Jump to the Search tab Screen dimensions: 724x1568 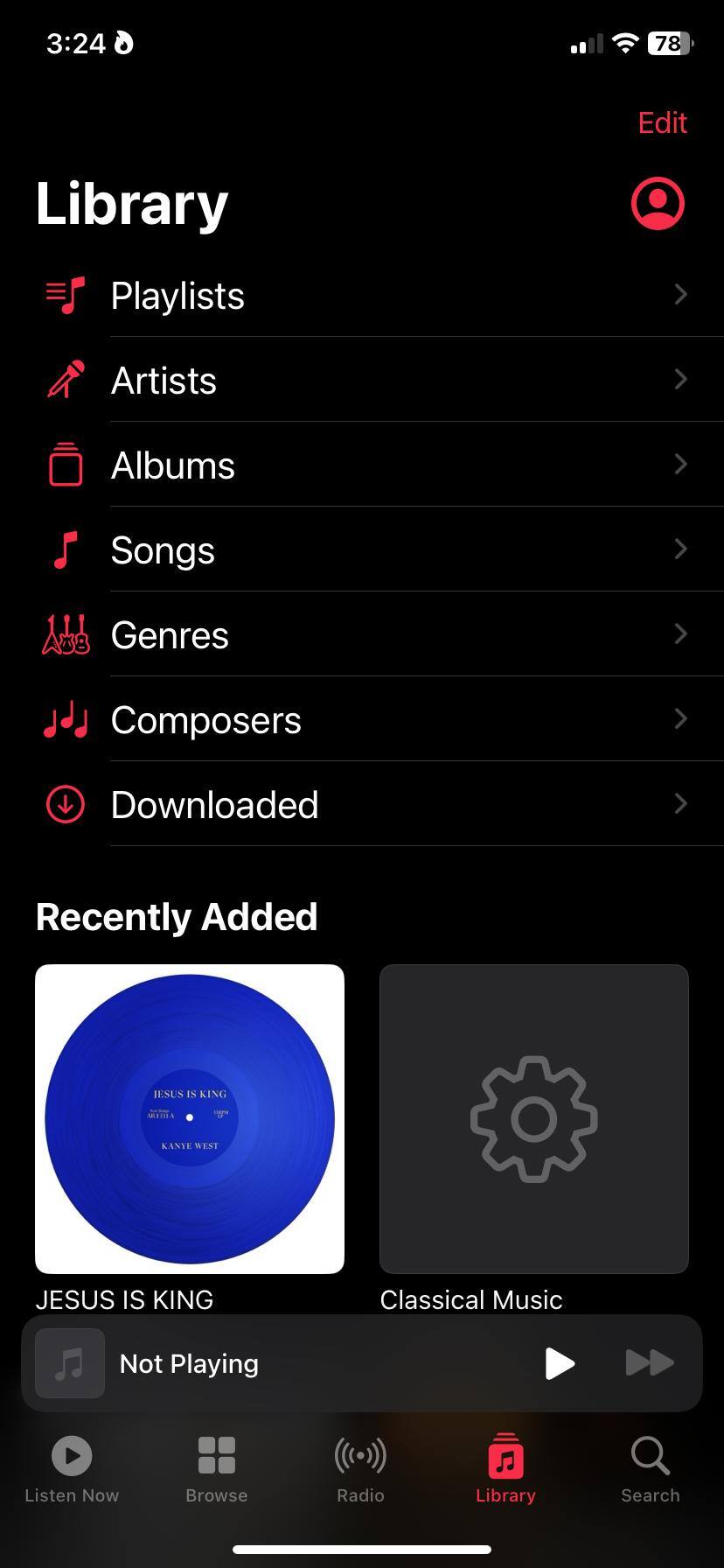pyautogui.click(x=650, y=1470)
